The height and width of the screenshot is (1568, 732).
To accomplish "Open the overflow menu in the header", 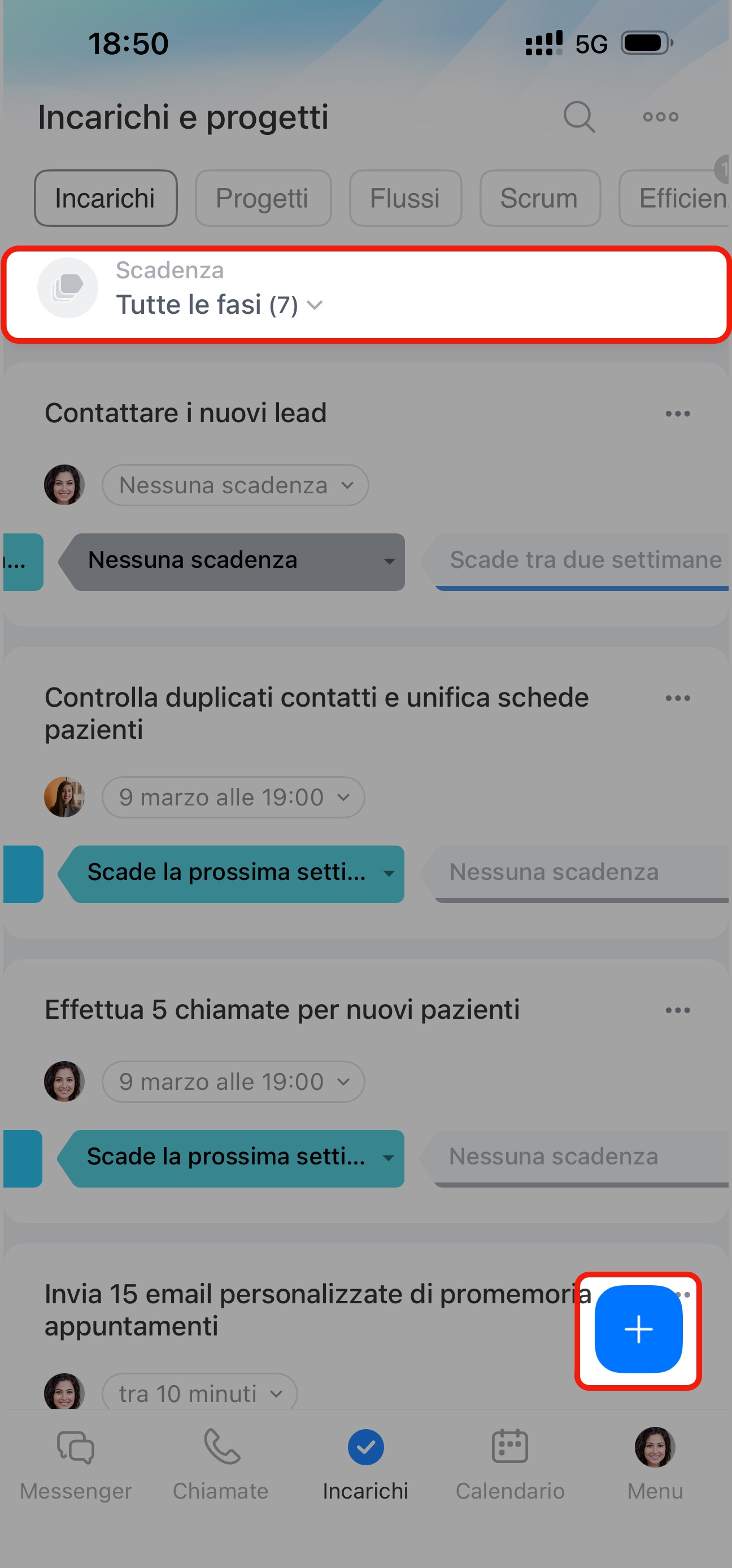I will pyautogui.click(x=660, y=116).
